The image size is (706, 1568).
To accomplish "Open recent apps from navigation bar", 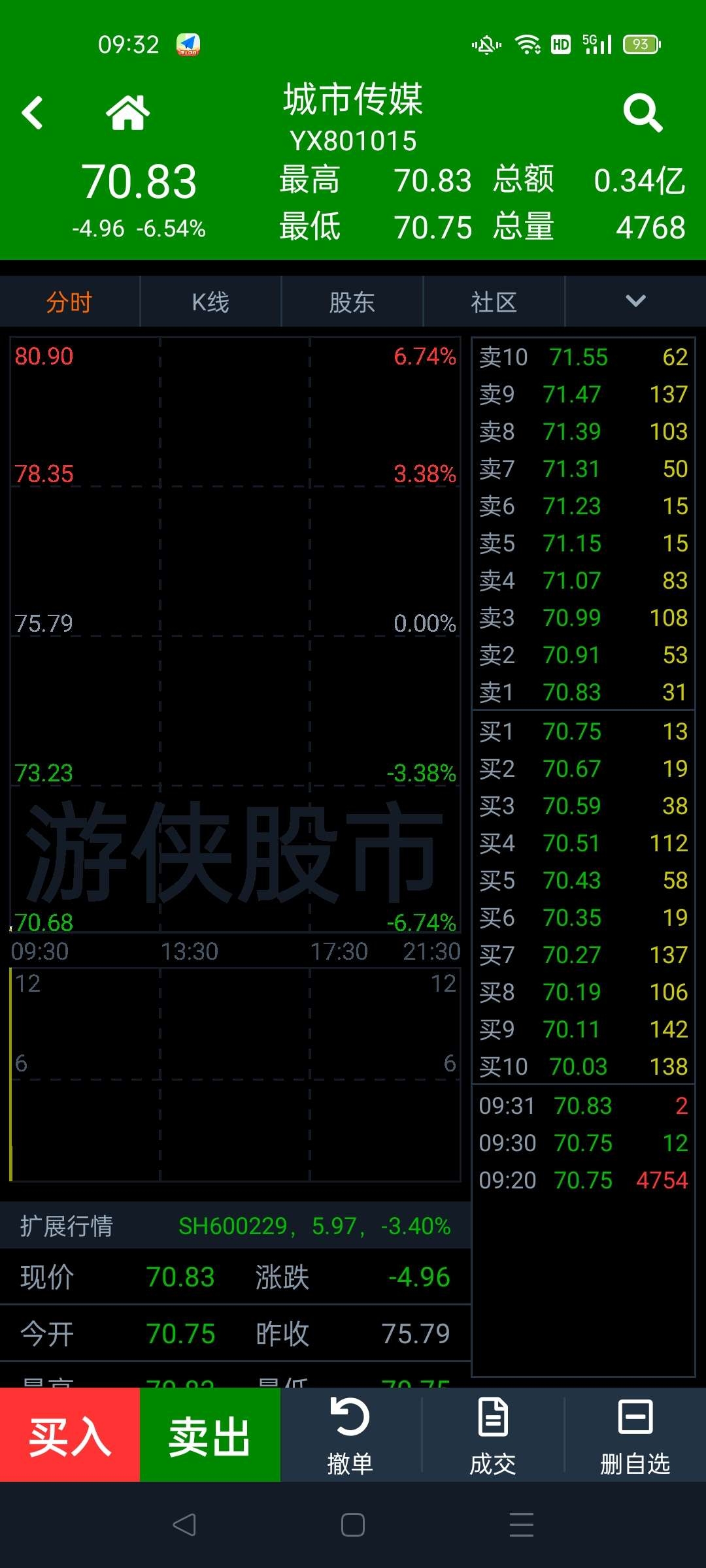I will (522, 1525).
